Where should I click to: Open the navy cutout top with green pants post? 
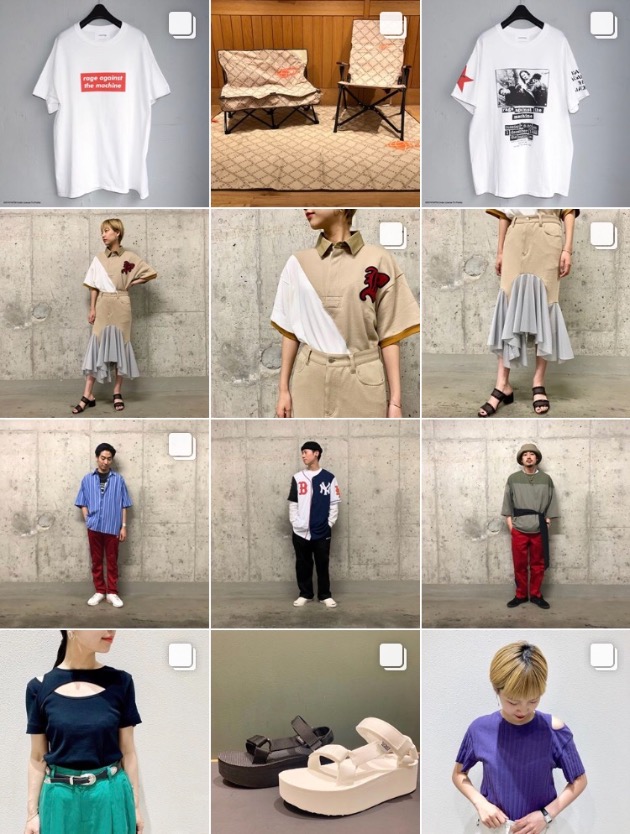pos(104,732)
